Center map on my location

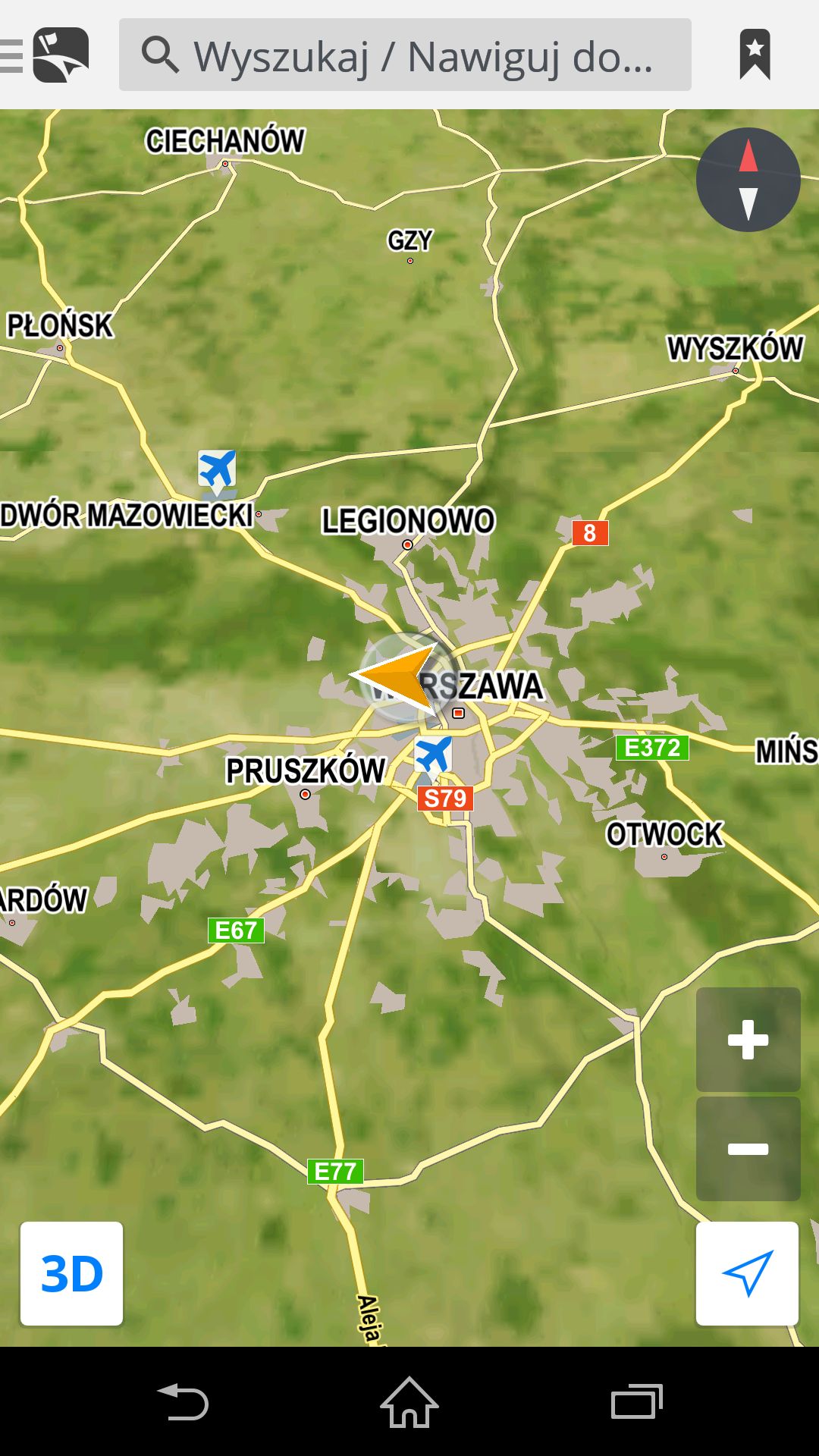click(748, 1274)
